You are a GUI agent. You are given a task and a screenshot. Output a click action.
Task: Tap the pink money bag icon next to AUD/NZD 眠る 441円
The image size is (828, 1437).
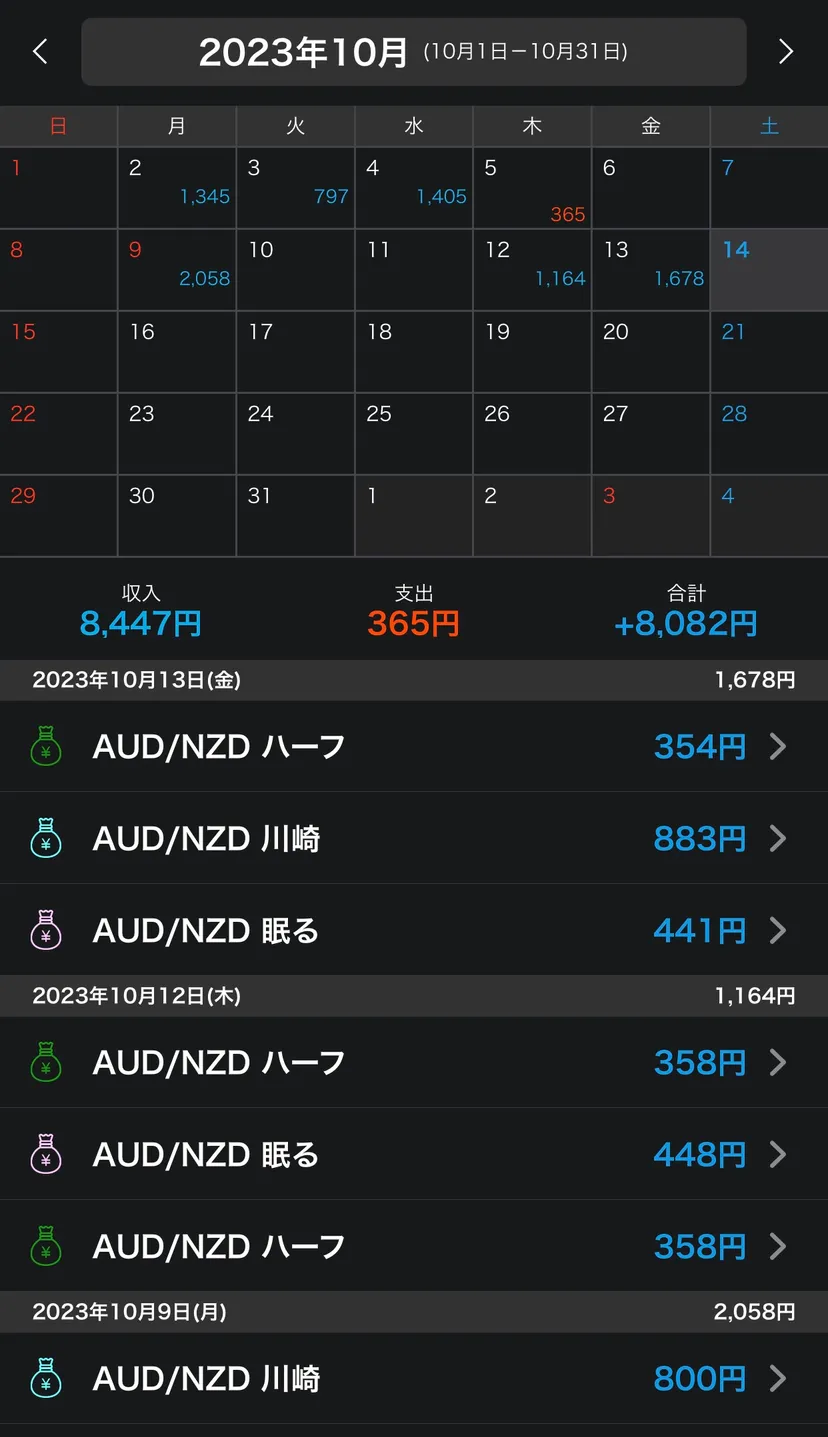45,930
